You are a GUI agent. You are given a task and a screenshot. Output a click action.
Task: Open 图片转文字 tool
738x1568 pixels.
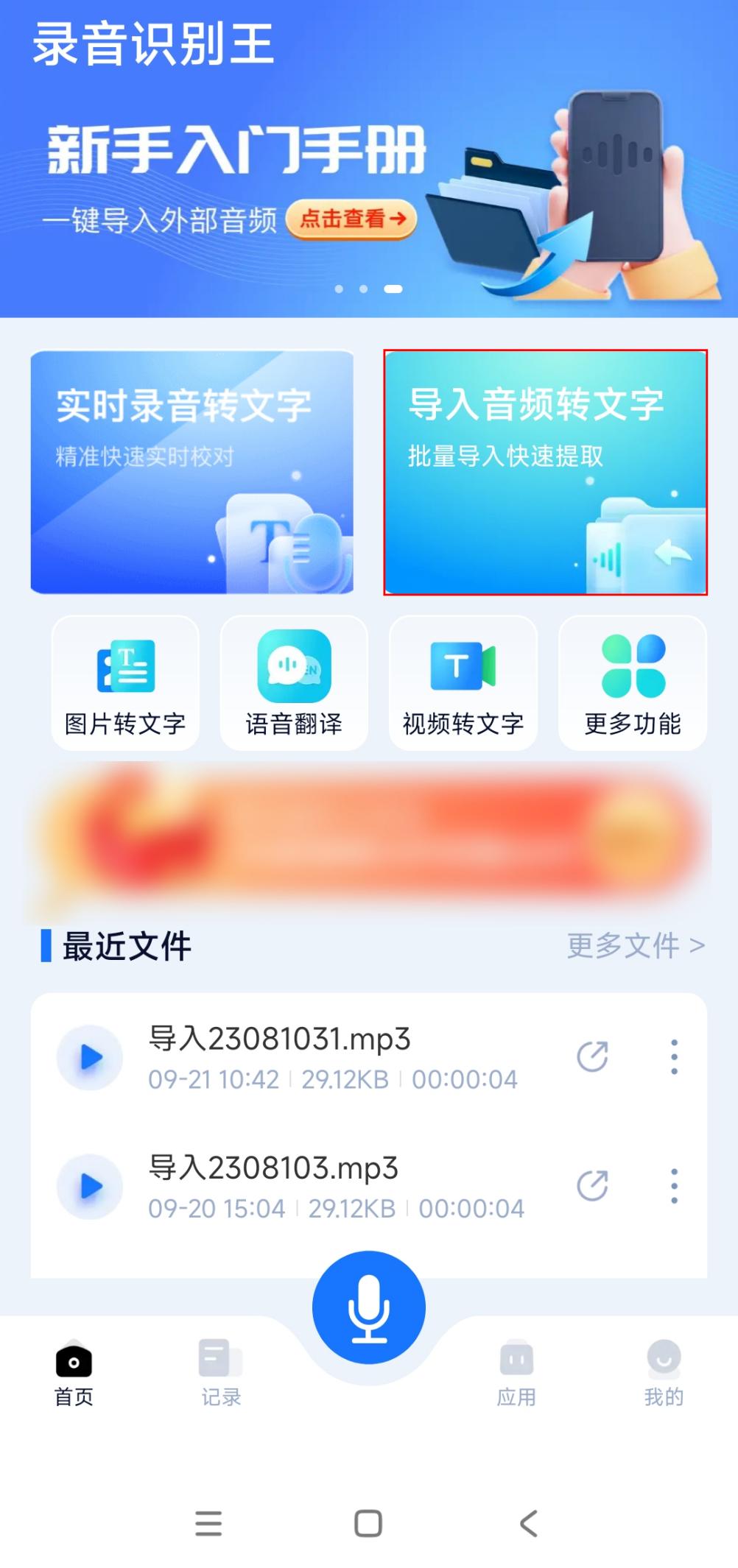[x=125, y=683]
